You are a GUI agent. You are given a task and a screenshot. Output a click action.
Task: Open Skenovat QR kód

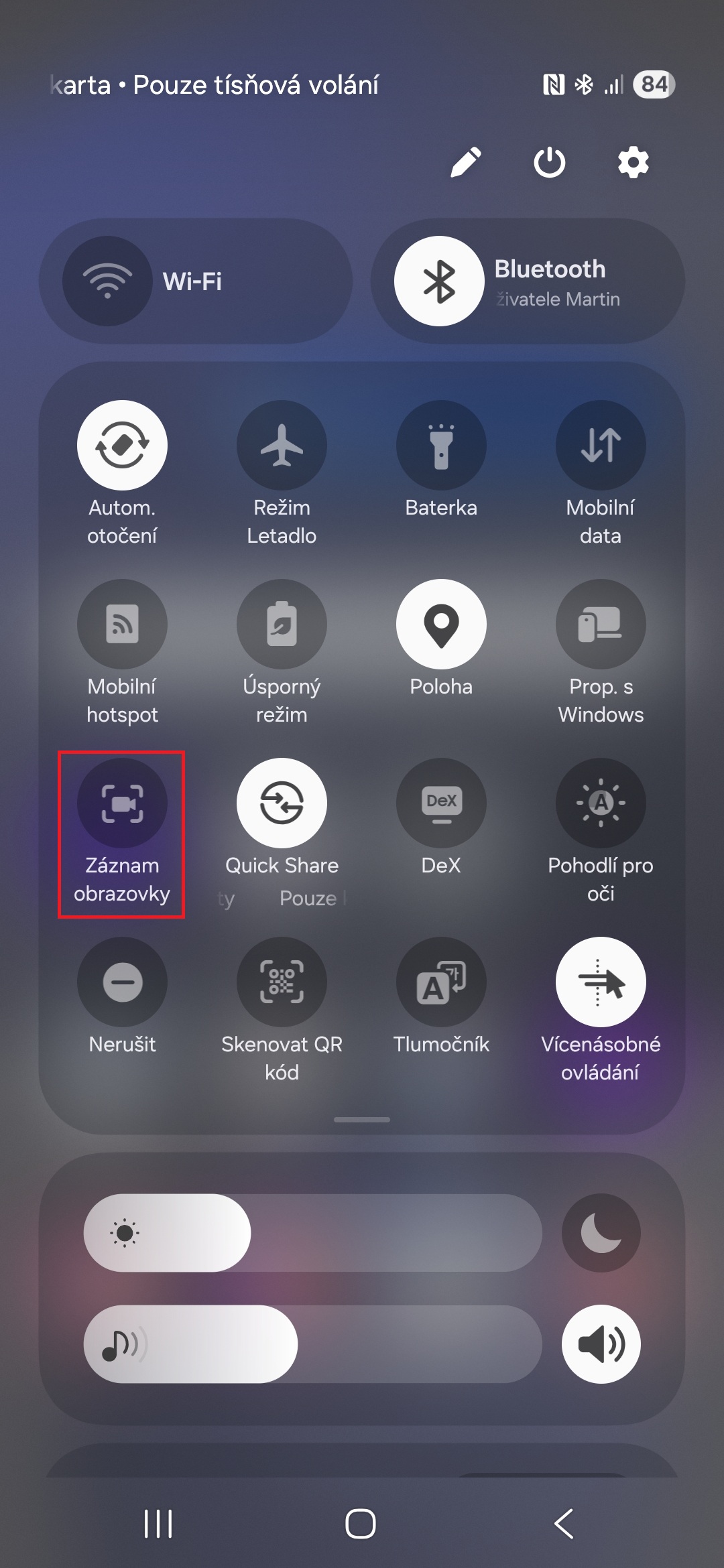coord(282,982)
